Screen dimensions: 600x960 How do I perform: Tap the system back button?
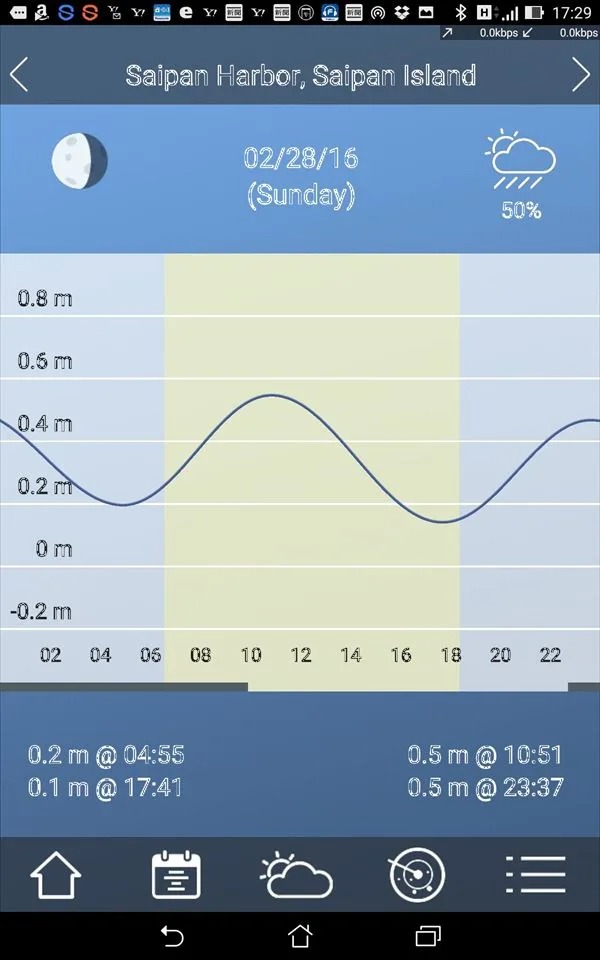coord(172,936)
